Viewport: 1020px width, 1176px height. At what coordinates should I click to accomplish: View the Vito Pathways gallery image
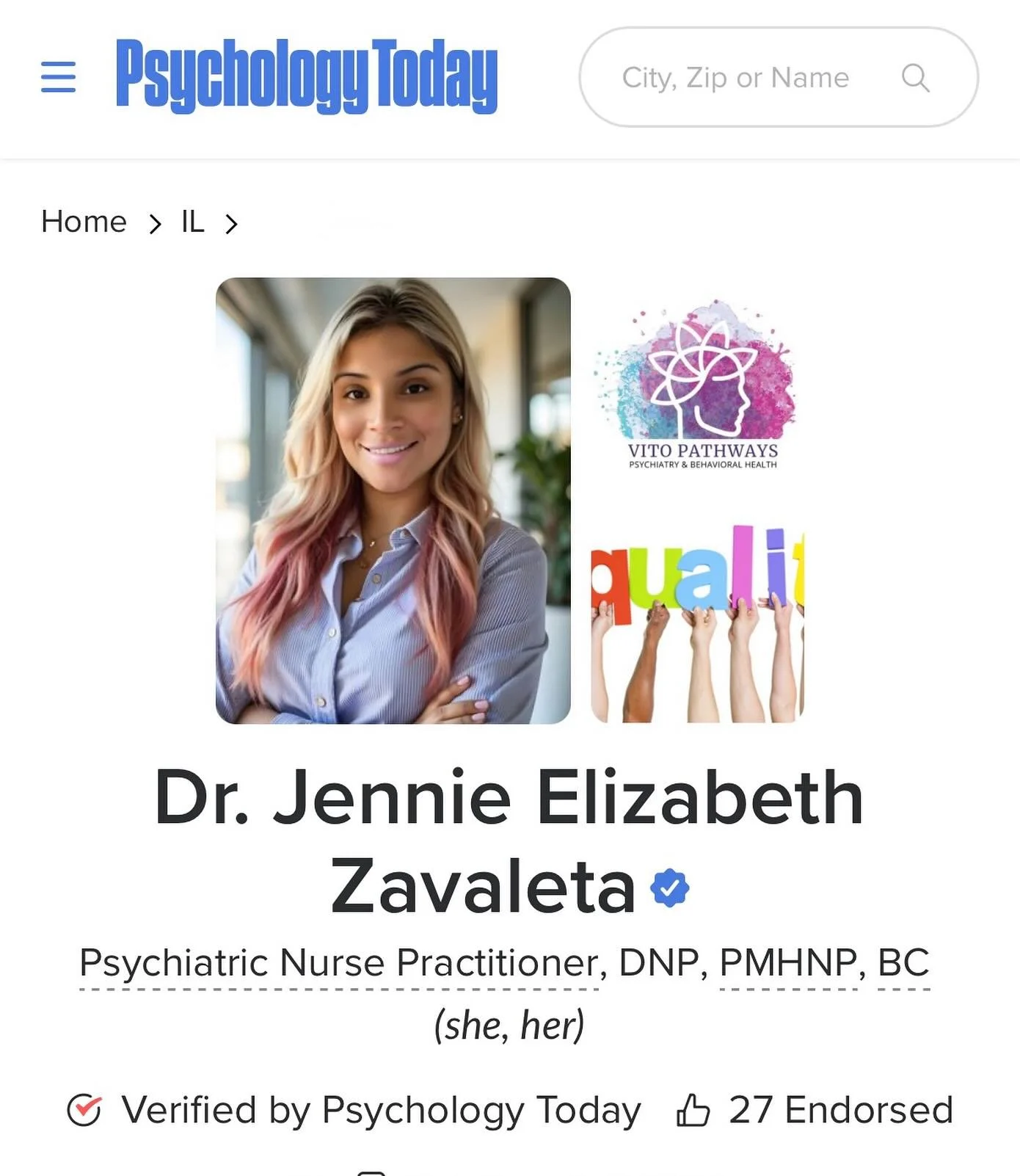[x=699, y=387]
